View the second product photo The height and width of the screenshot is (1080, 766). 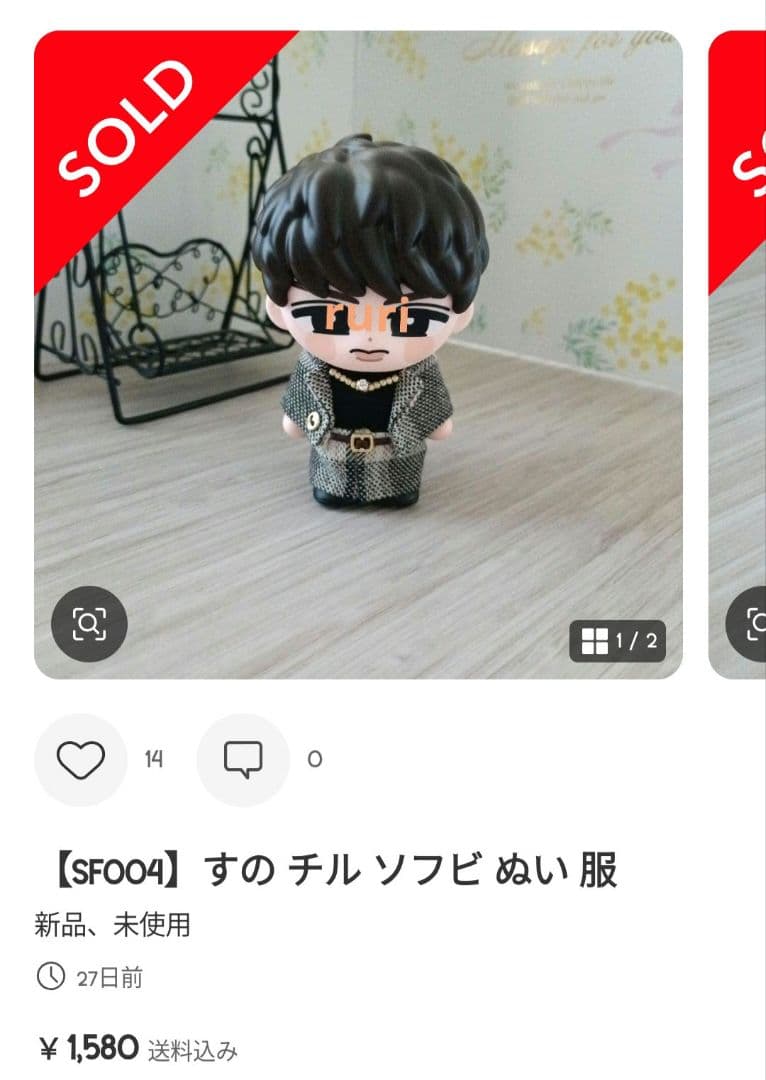[738, 355]
